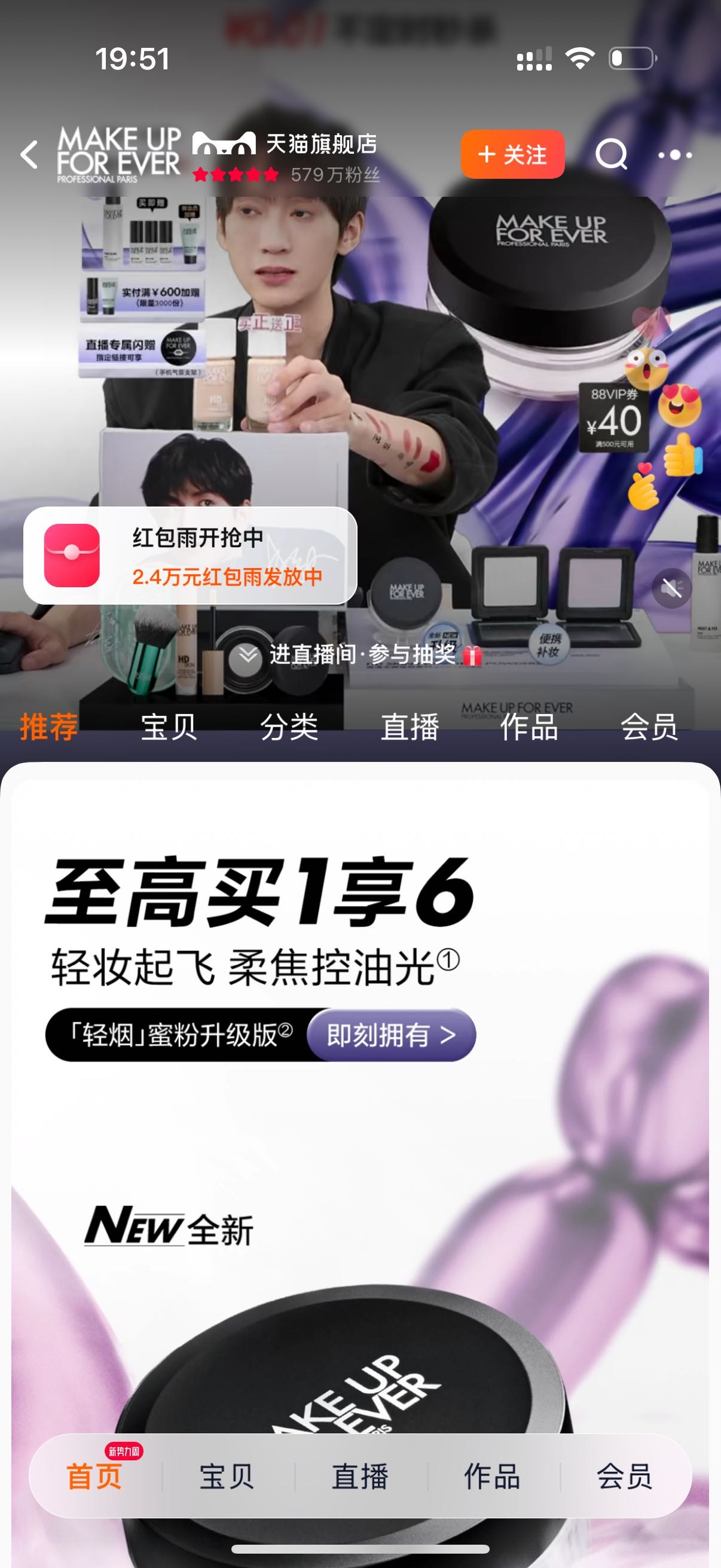Switch to the top 宝贝 tab
This screenshot has width=721, height=1568.
[169, 727]
